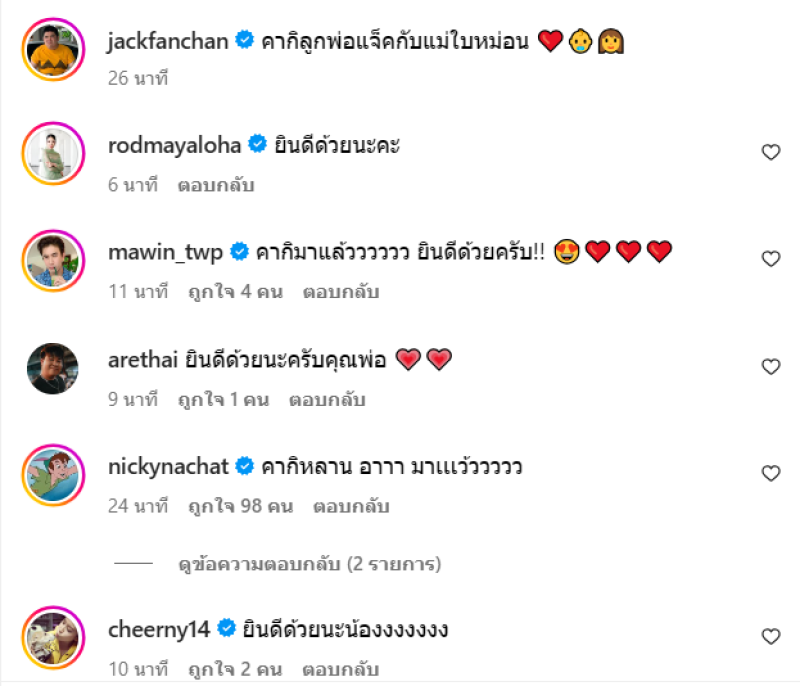
Task: Like cheerny14's comment
Action: click(x=770, y=636)
